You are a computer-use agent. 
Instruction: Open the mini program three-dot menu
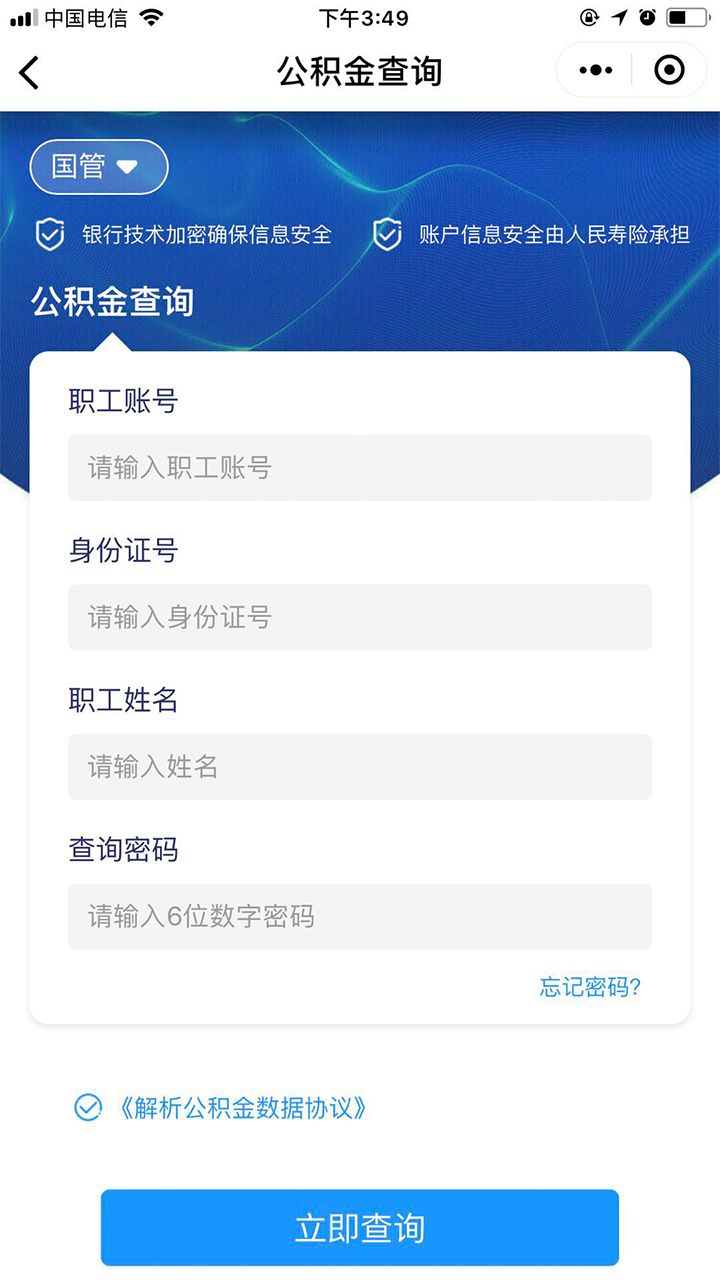click(596, 70)
